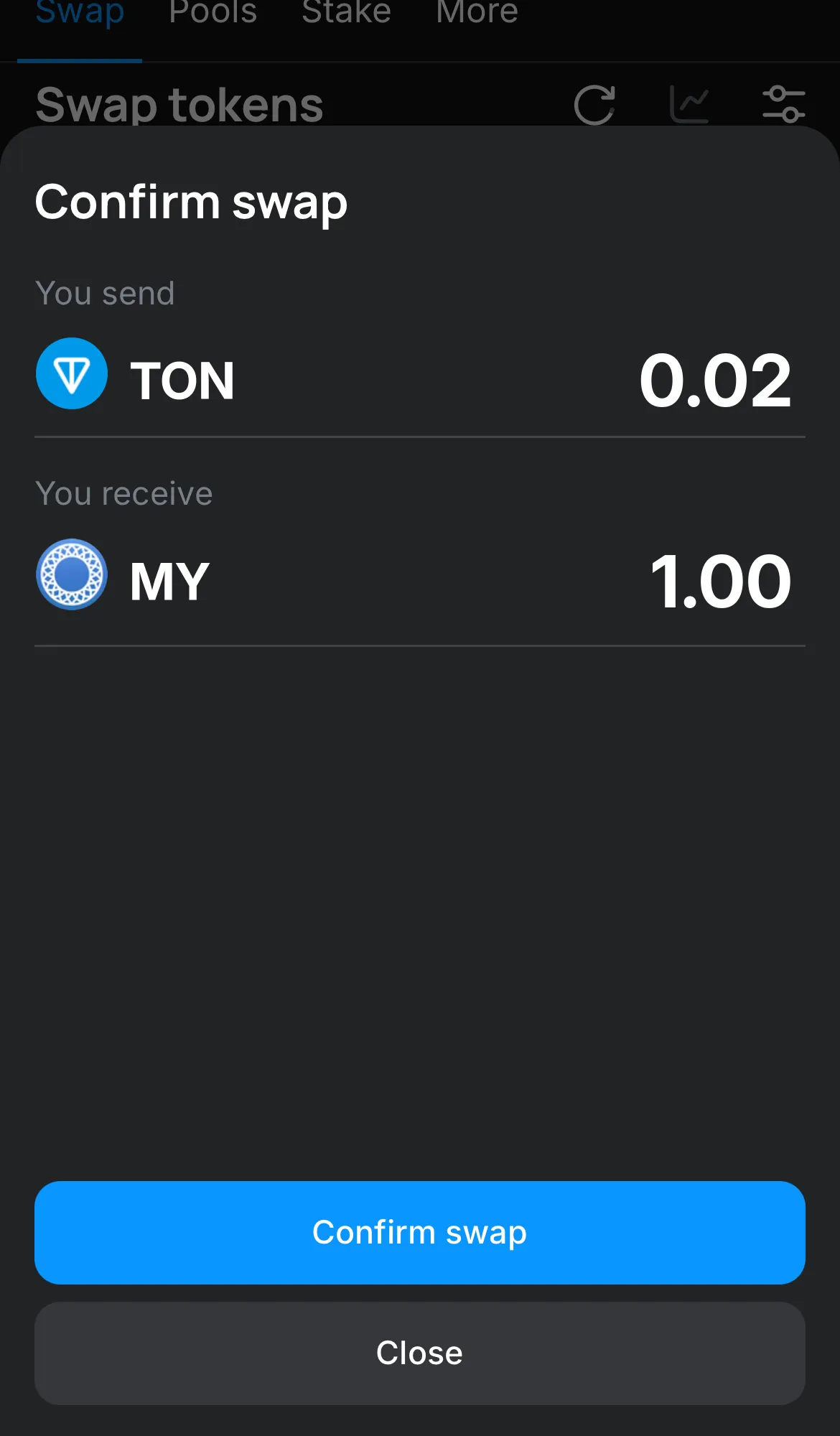Screen dimensions: 840x1436
Task: Close the confirmation dialog
Action: click(419, 1352)
